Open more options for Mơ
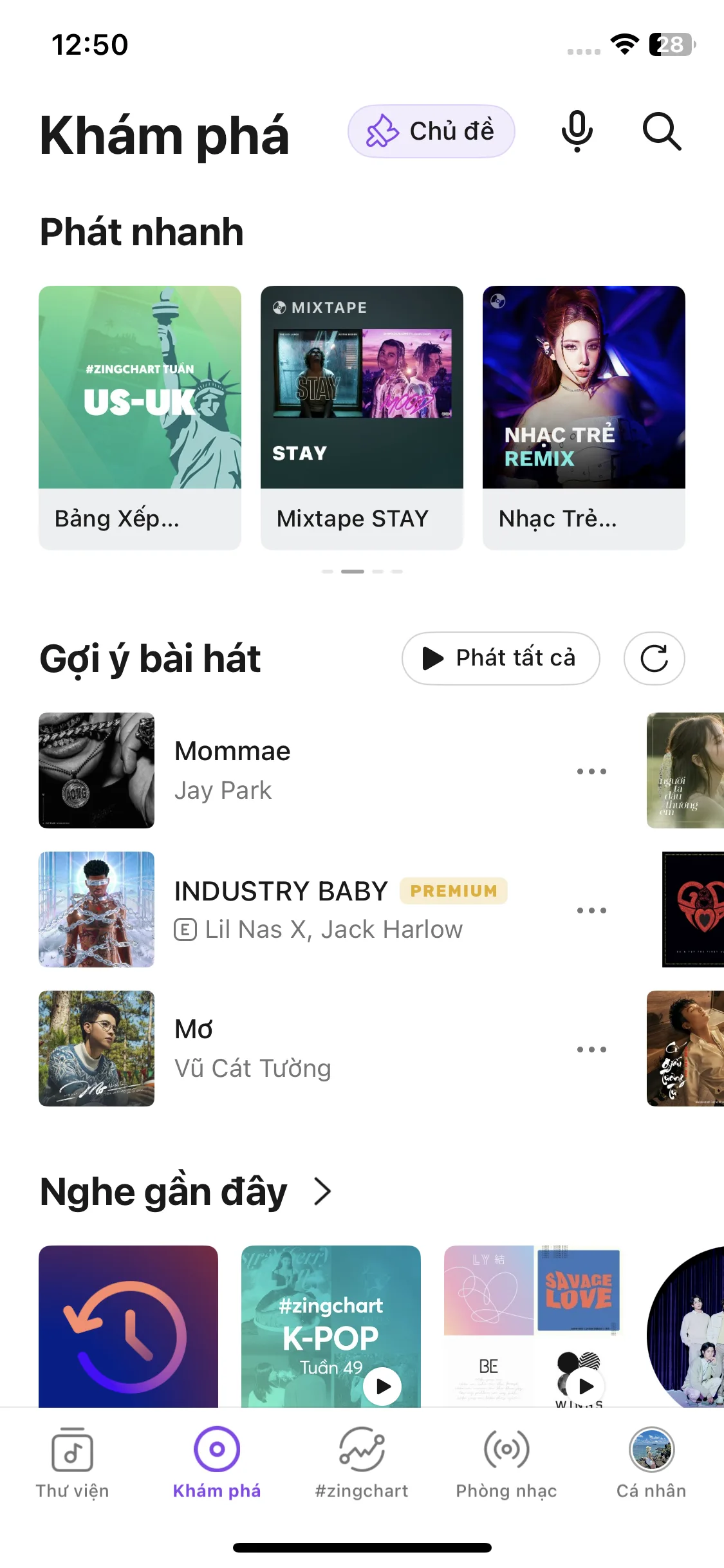Screen dimensions: 724x1568 (591, 1049)
